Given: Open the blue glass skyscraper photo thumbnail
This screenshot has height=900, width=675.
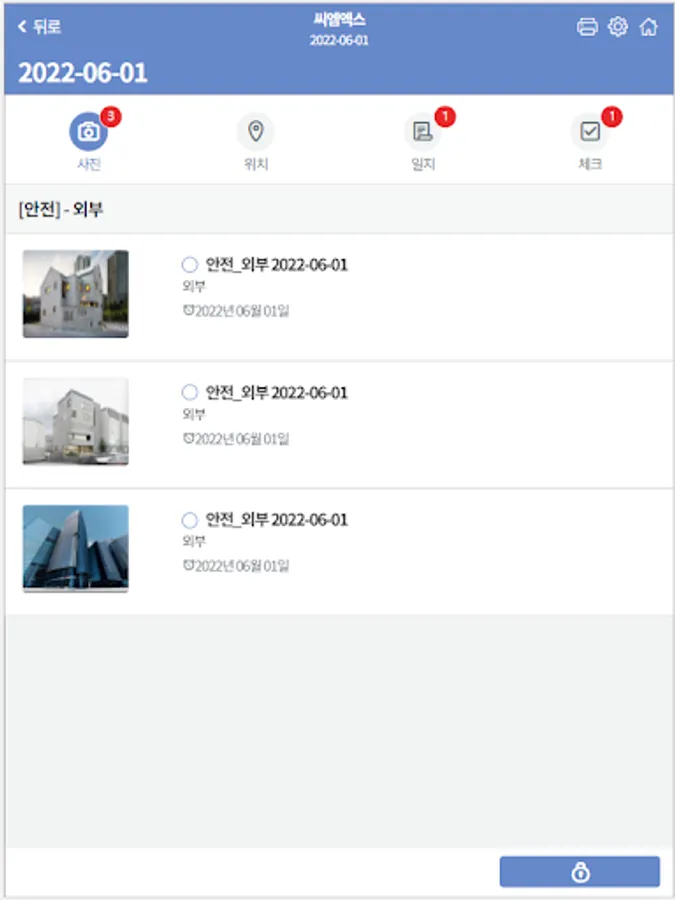Looking at the screenshot, I should tap(76, 548).
